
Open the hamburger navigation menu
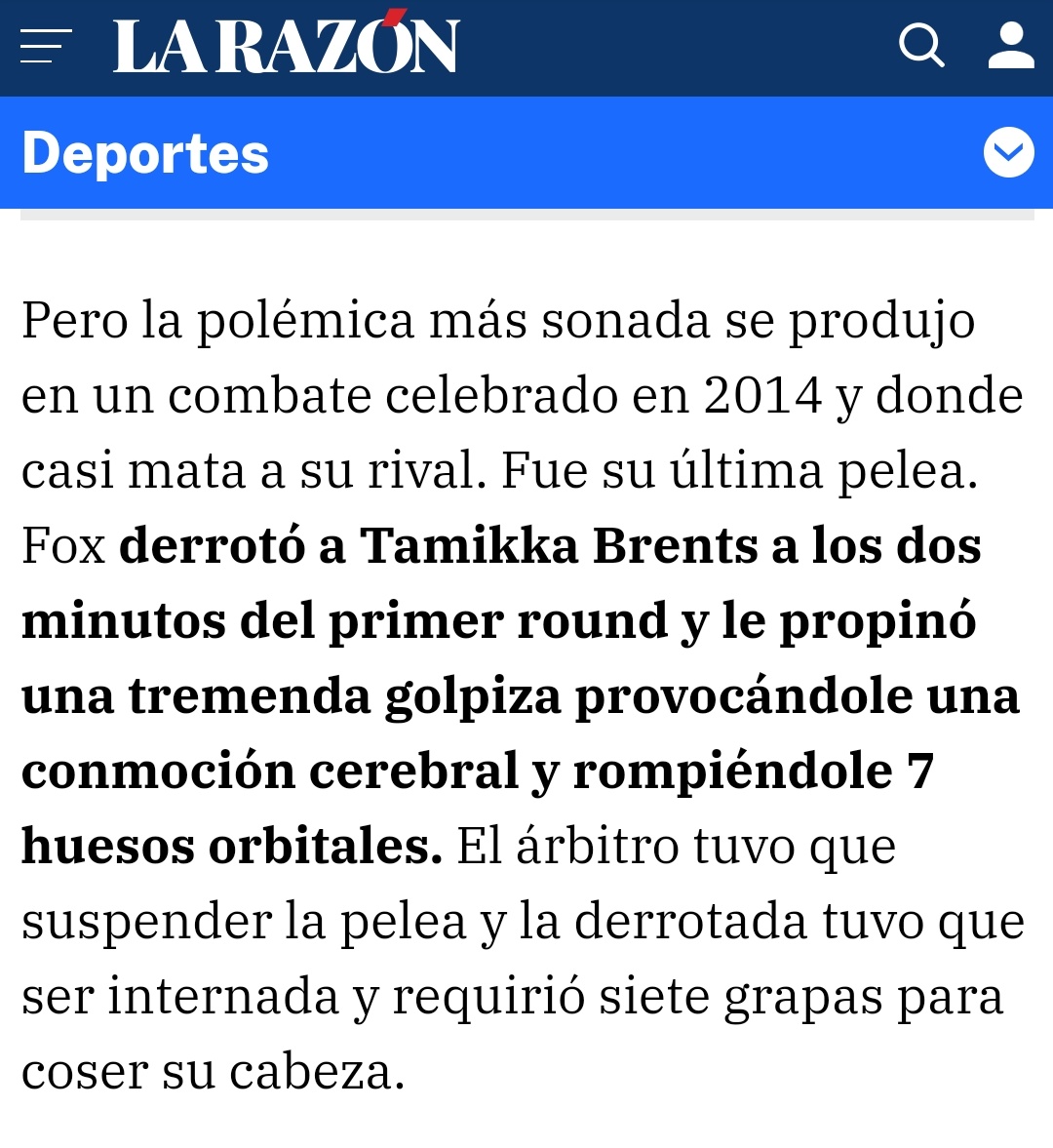pos(46,46)
